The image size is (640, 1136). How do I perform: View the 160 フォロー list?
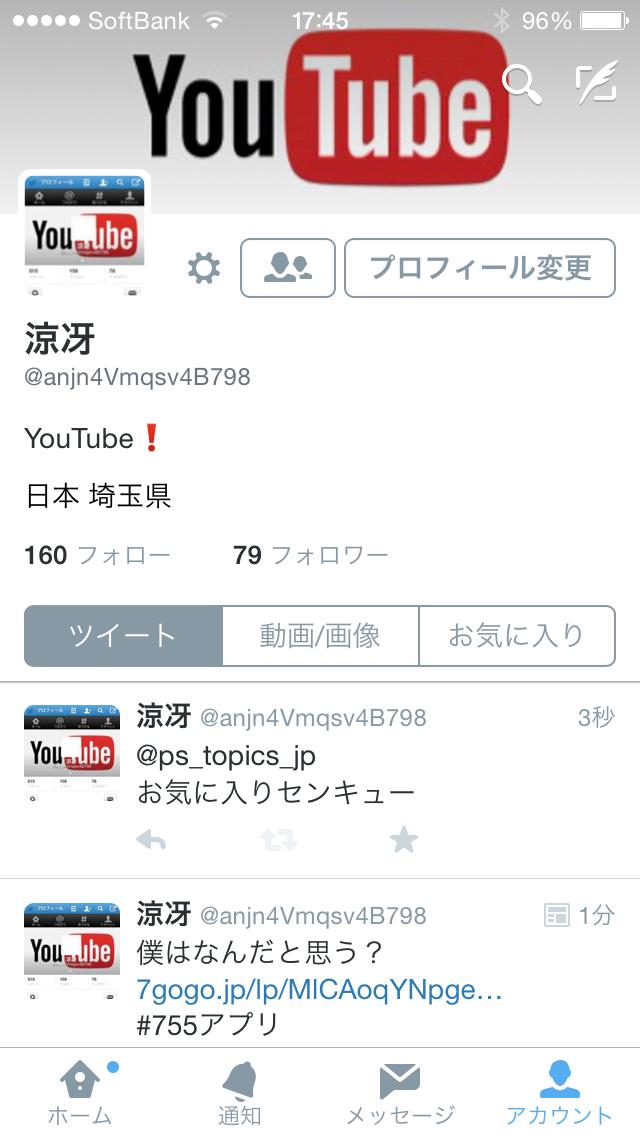(97, 555)
